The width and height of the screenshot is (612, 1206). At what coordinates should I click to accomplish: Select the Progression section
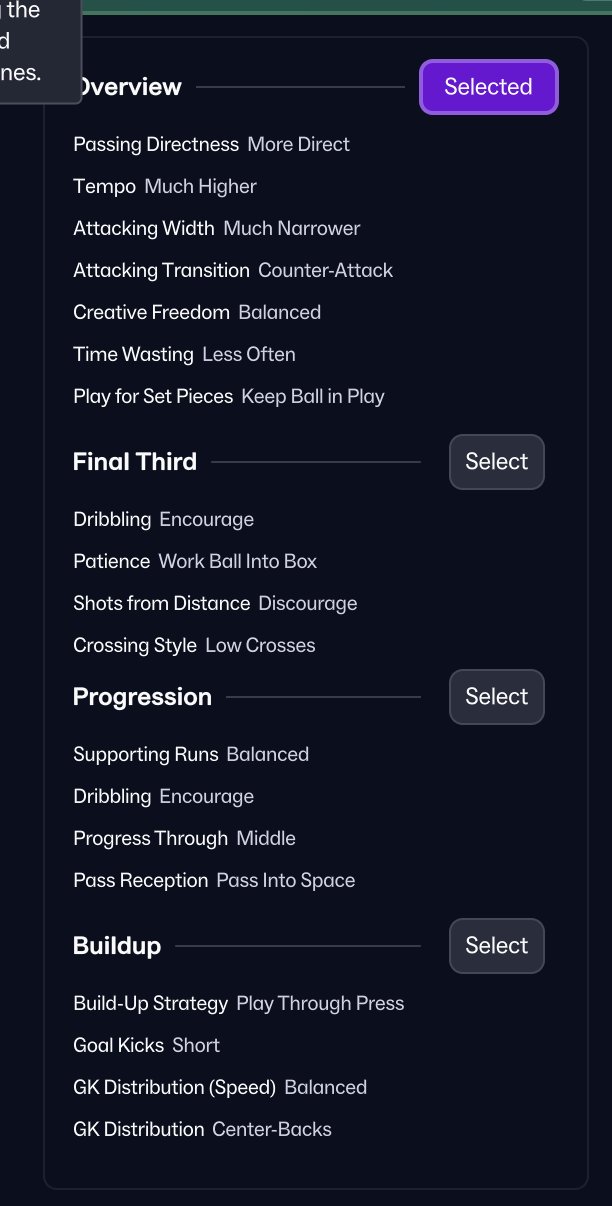tap(496, 697)
